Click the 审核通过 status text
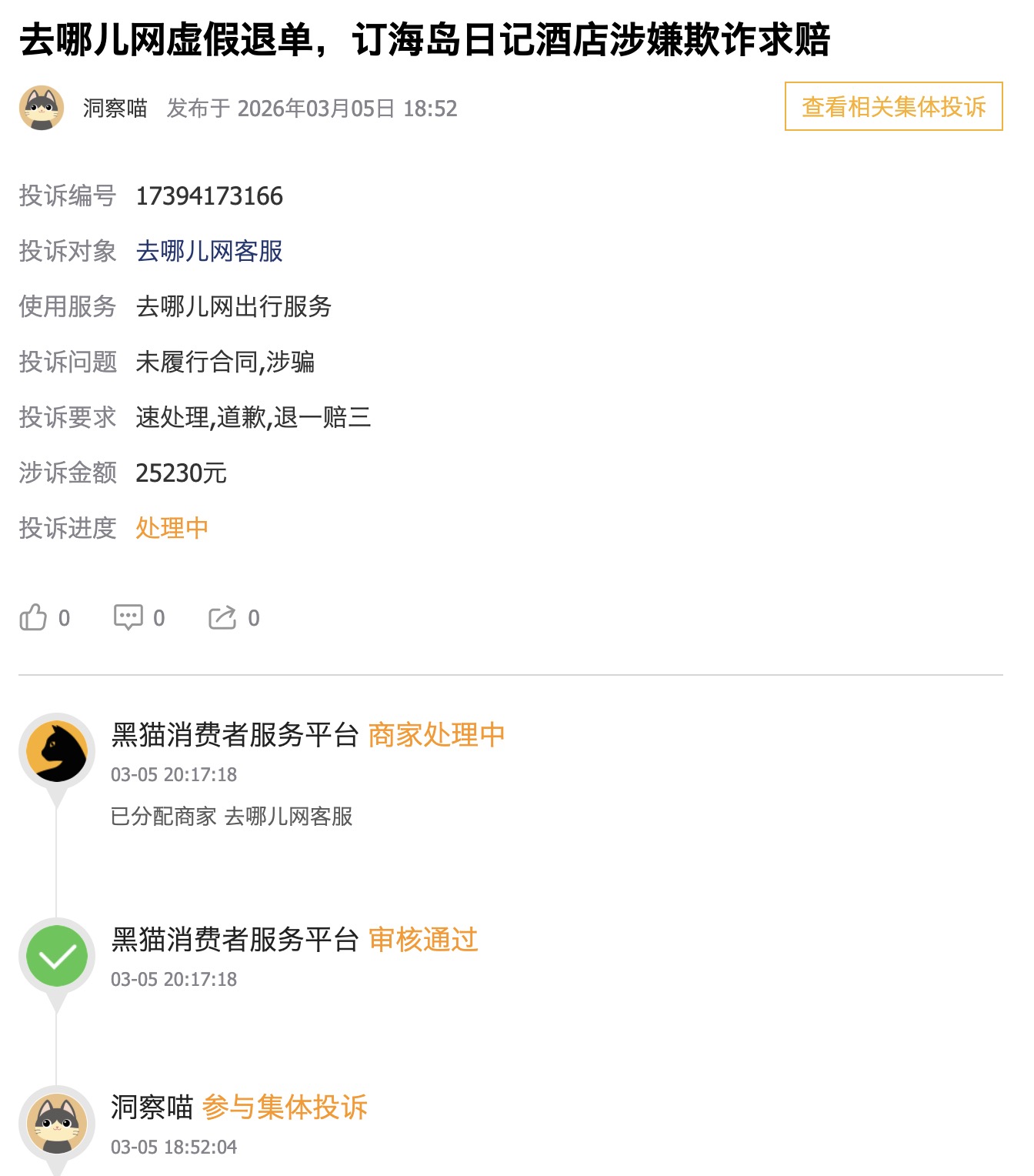Image resolution: width=1034 pixels, height=1176 pixels. click(423, 940)
